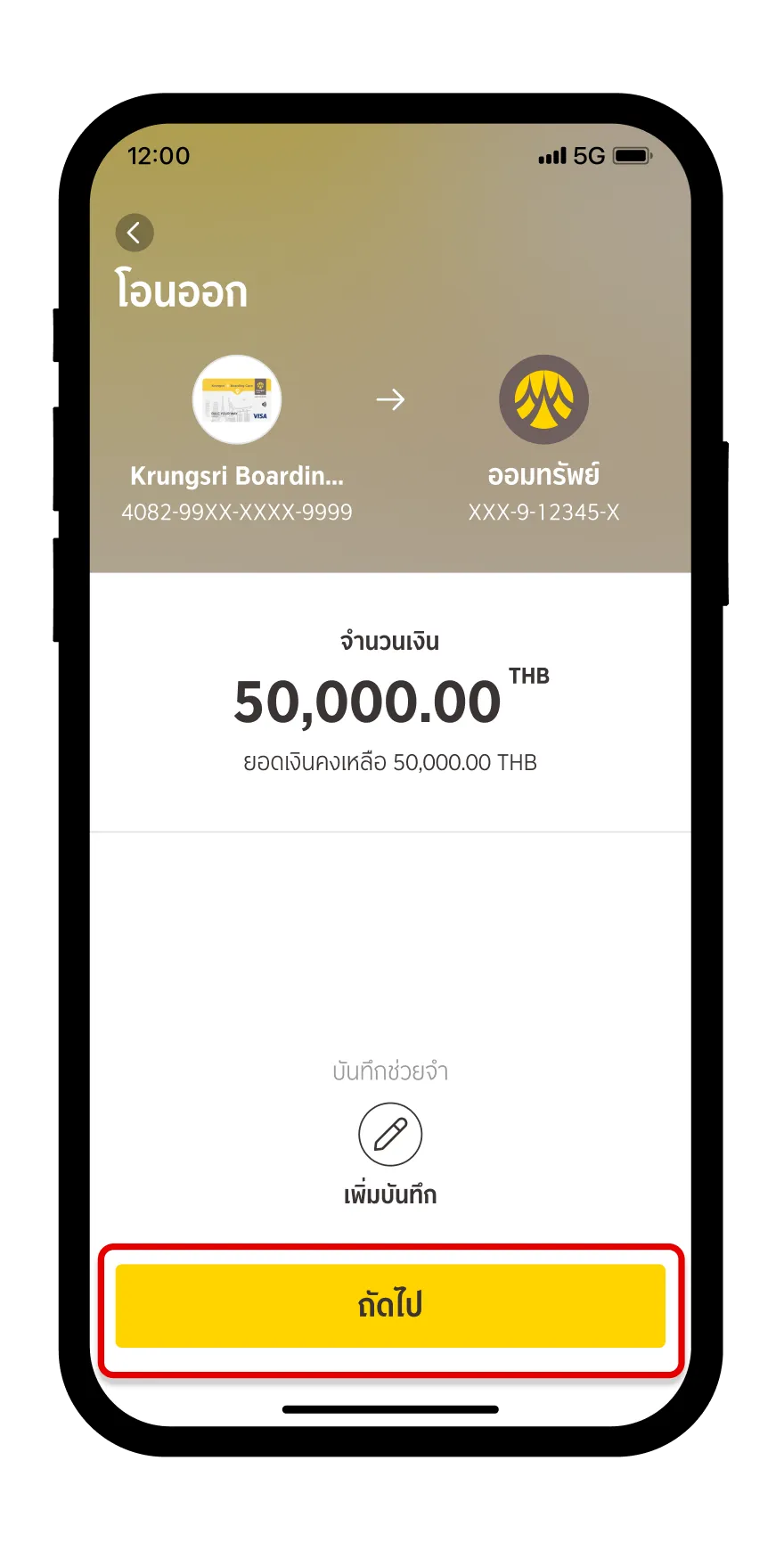Tap the ถัดไป (Next) button
This screenshot has height=1551, width=784.
click(390, 1305)
